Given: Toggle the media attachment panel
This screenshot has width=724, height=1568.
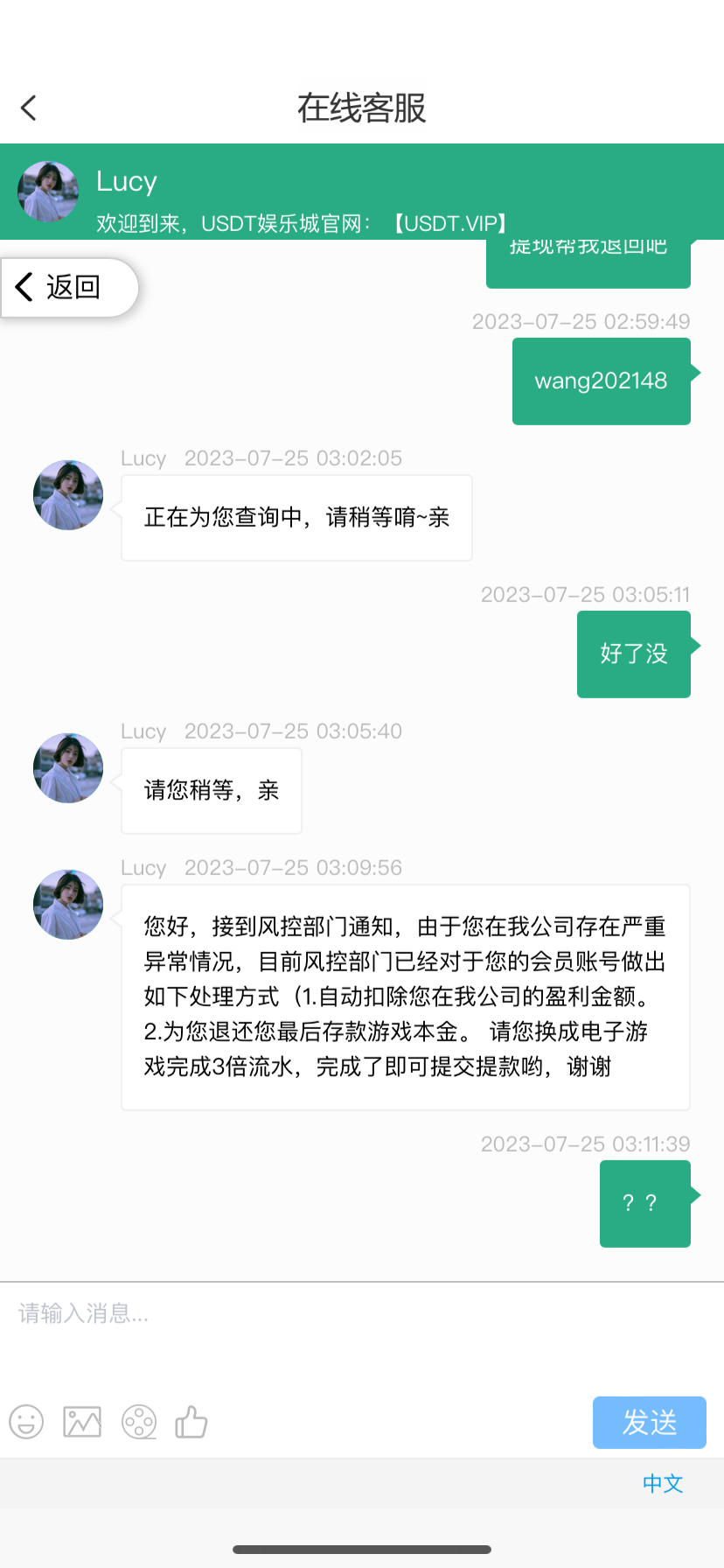Looking at the screenshot, I should pos(81,1423).
